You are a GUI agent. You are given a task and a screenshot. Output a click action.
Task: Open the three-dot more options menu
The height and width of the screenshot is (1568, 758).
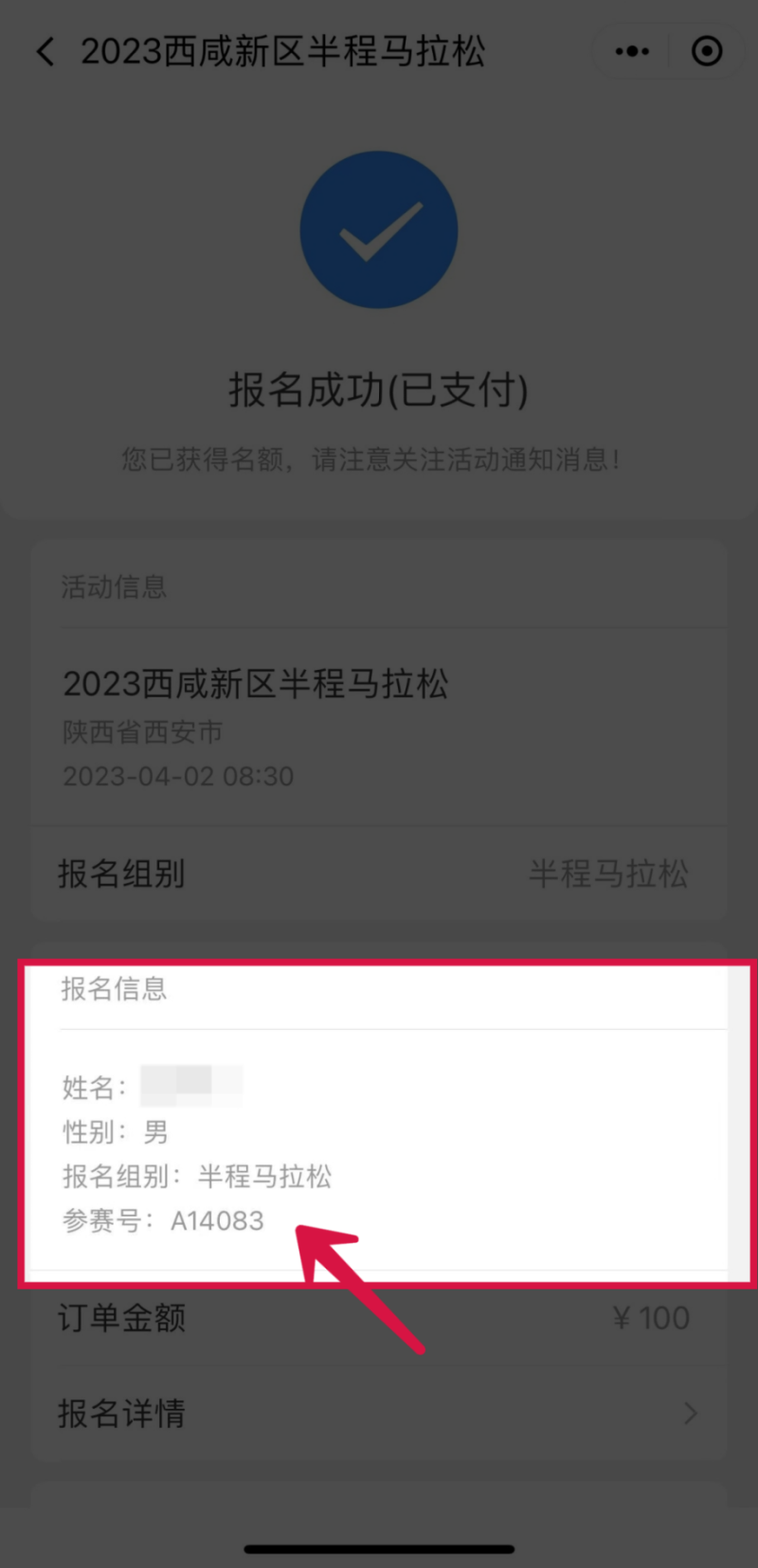(632, 51)
